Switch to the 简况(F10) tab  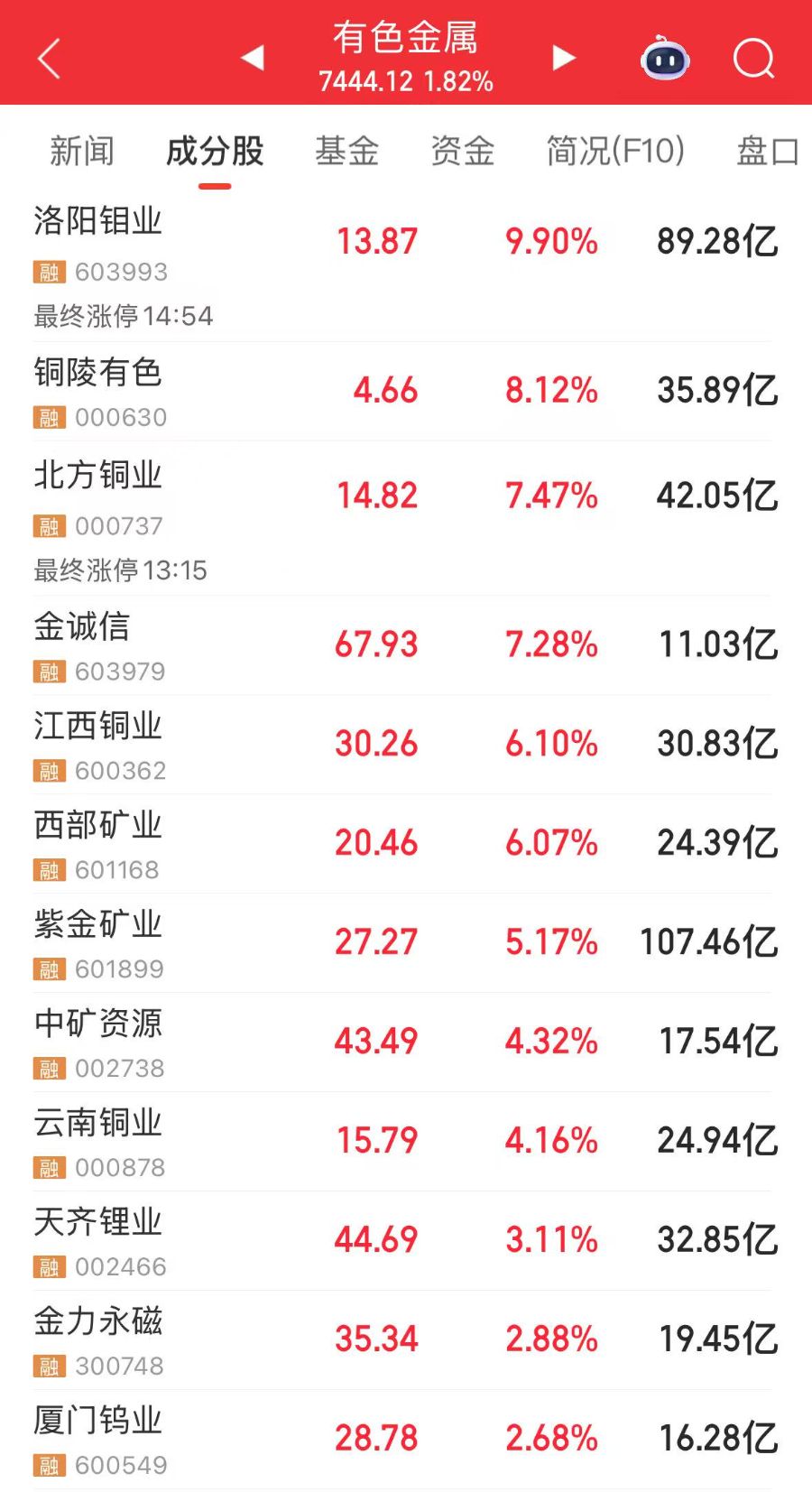(615, 151)
